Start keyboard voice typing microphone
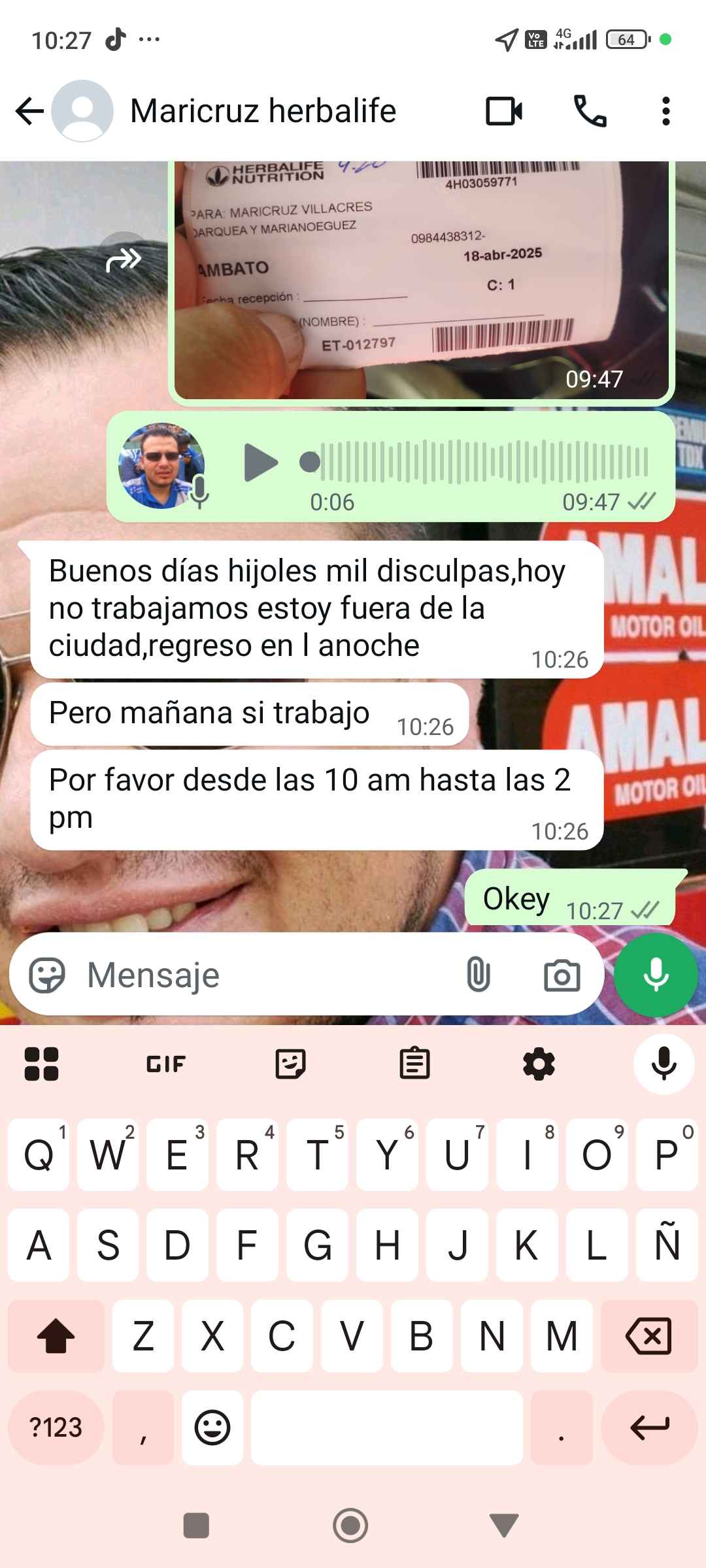Viewport: 706px width, 1568px height. click(x=664, y=1064)
